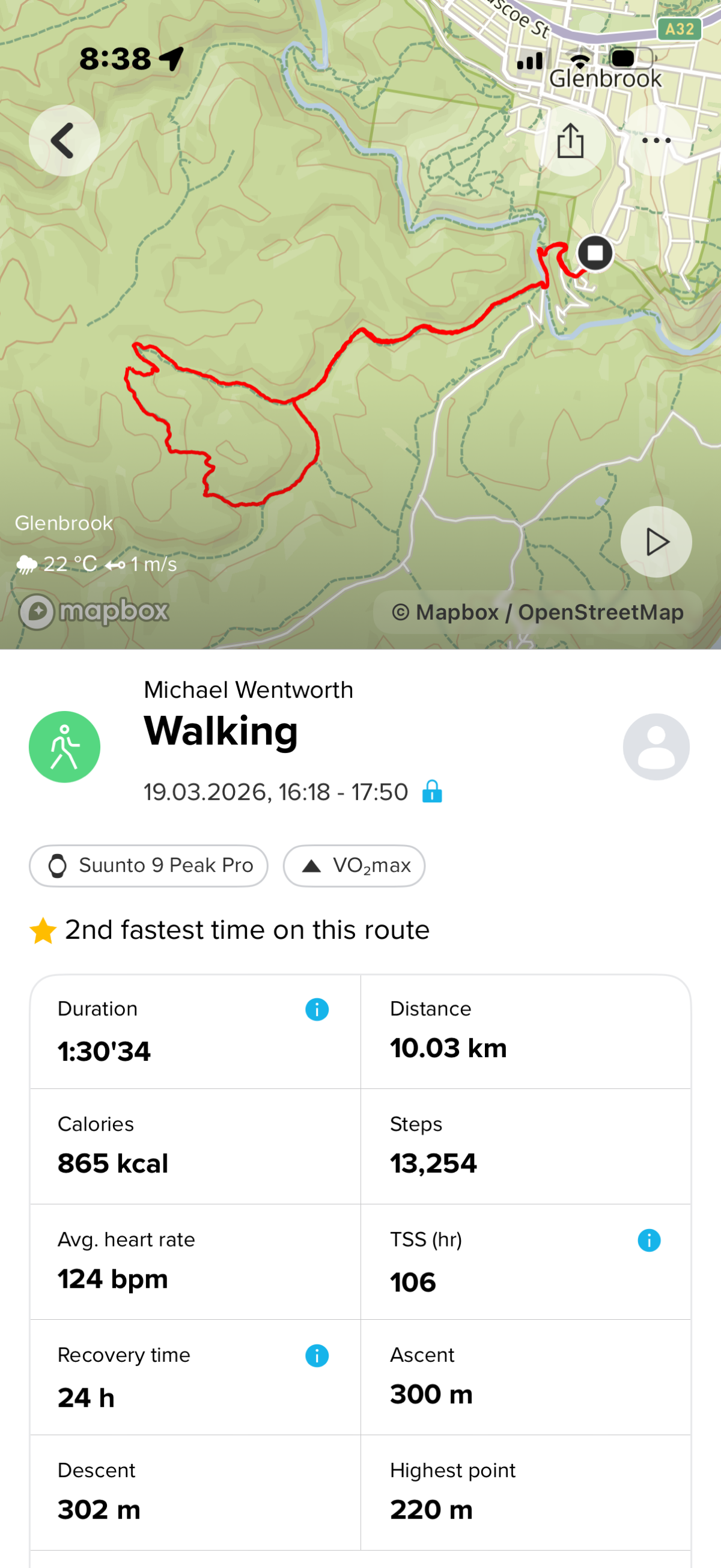Show info about TSS (hr)

pyautogui.click(x=648, y=1240)
